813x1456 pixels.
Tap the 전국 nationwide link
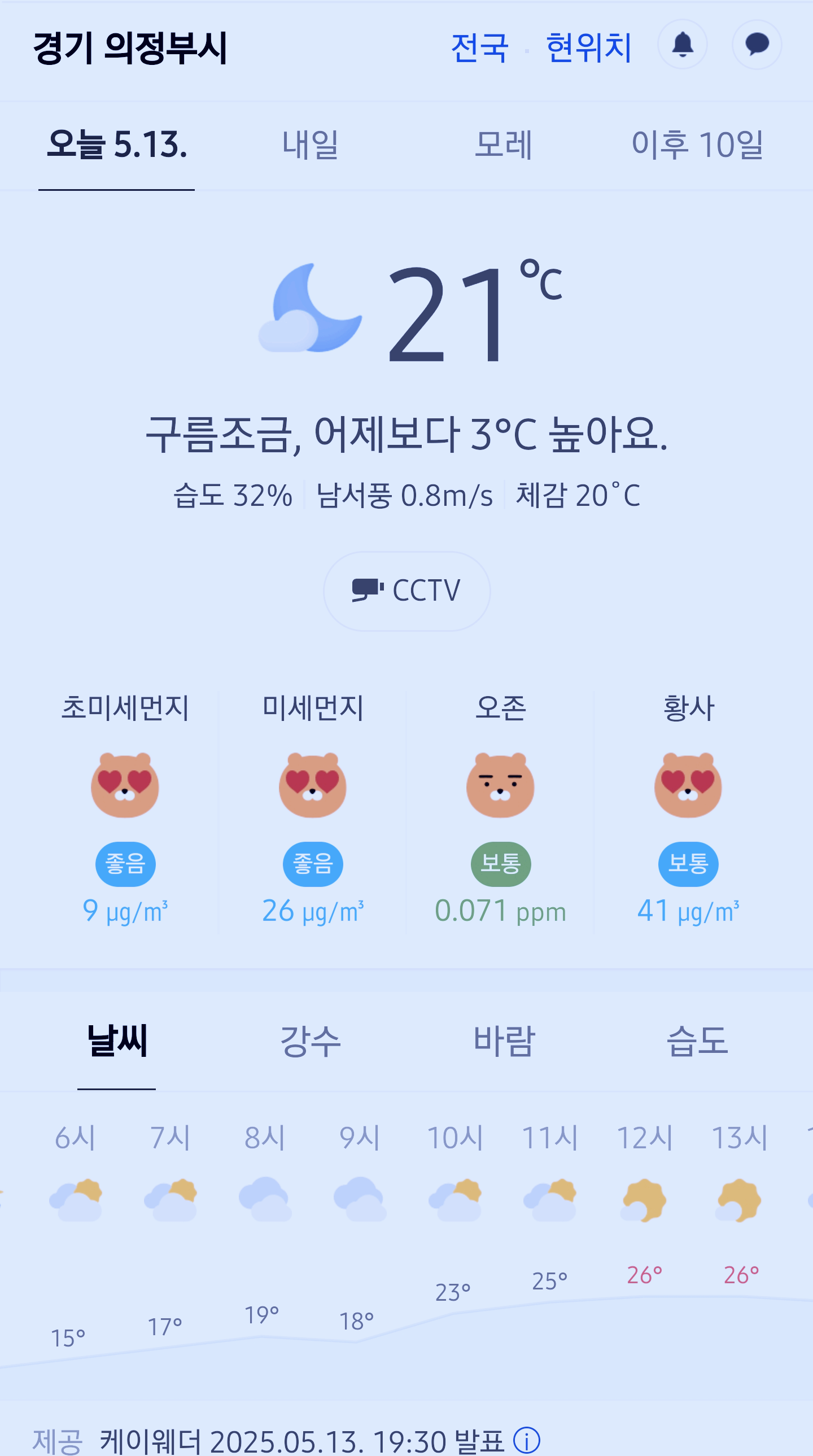480,47
